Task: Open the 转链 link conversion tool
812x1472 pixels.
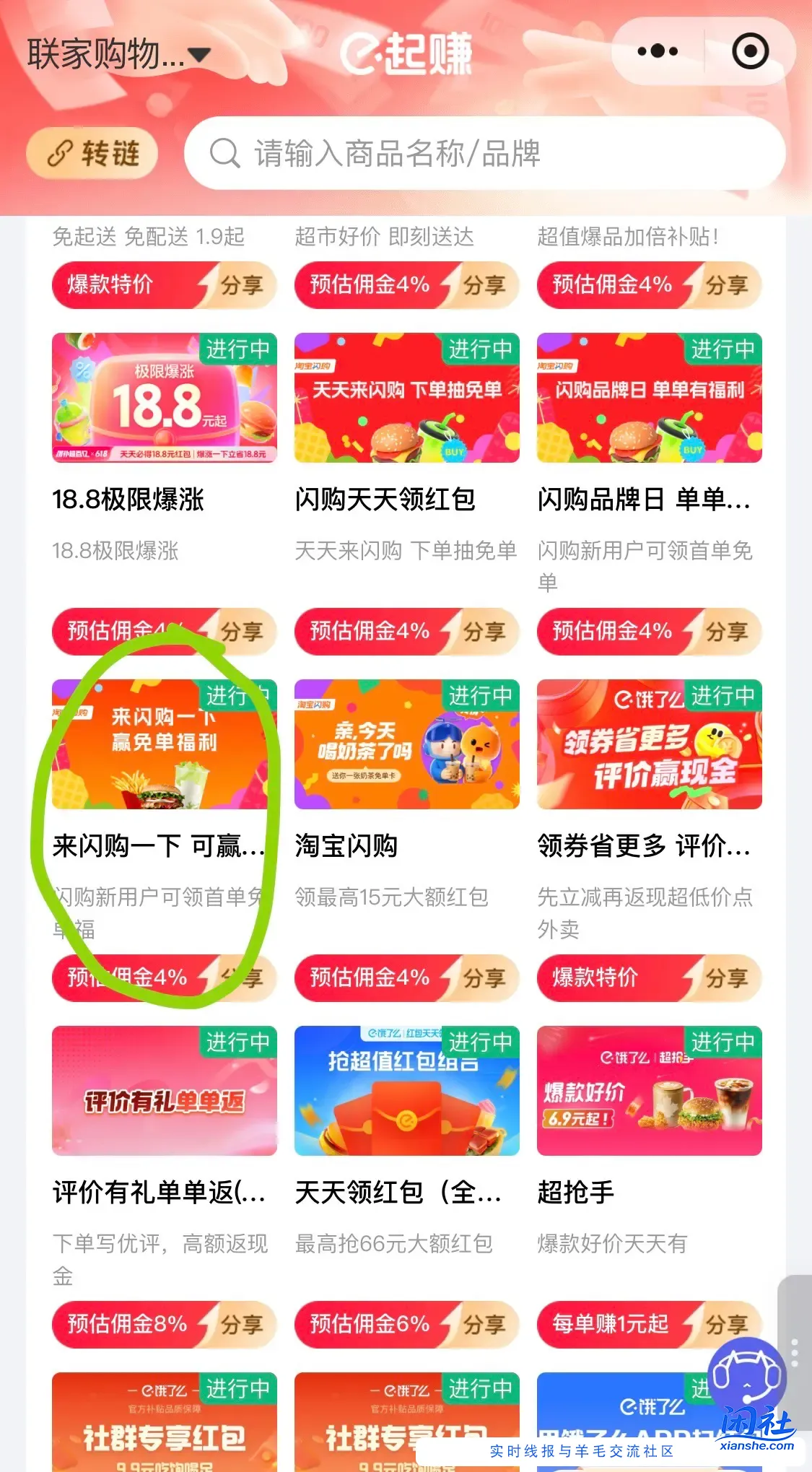Action: pyautogui.click(x=91, y=153)
